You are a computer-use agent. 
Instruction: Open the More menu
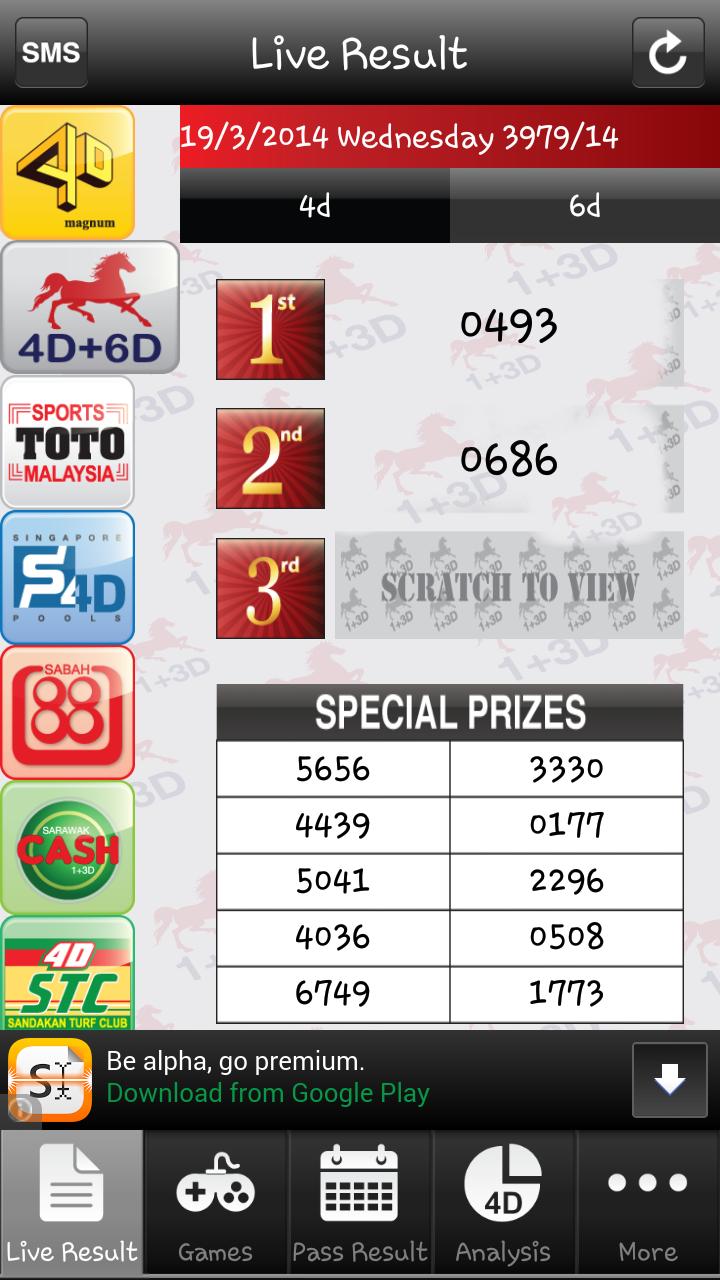pyautogui.click(x=647, y=1205)
